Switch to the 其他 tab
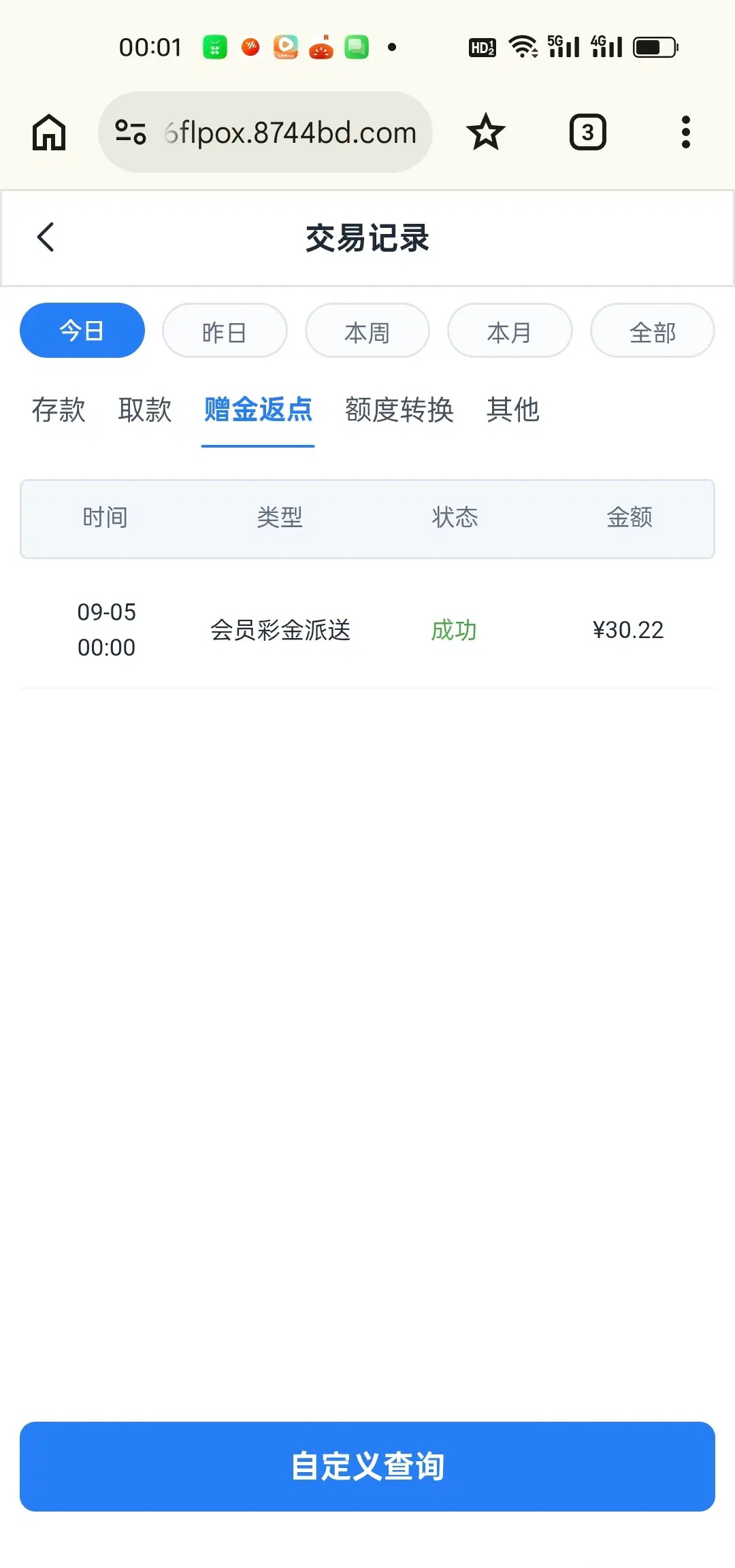735x1568 pixels. 513,410
